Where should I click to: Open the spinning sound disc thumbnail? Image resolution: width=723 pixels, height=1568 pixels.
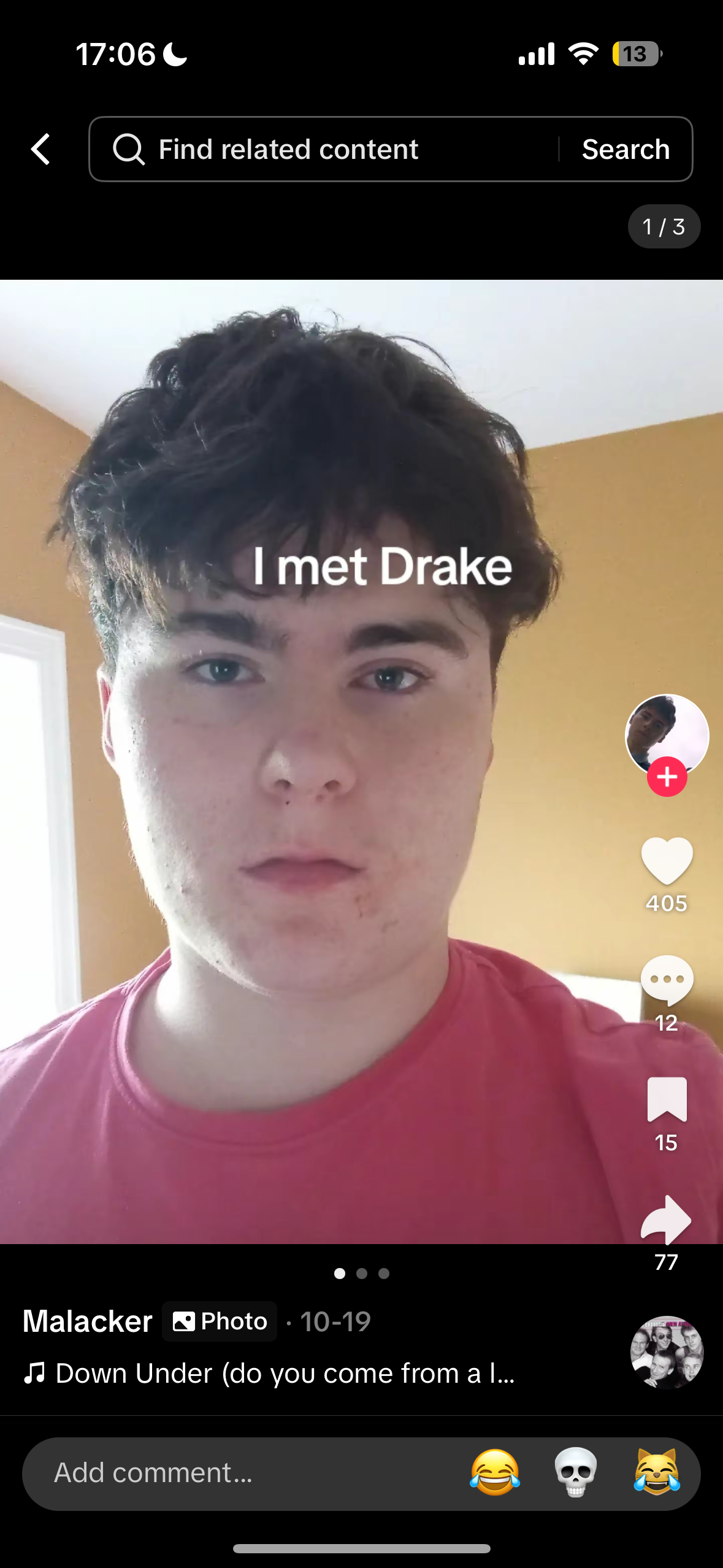pos(667,1352)
